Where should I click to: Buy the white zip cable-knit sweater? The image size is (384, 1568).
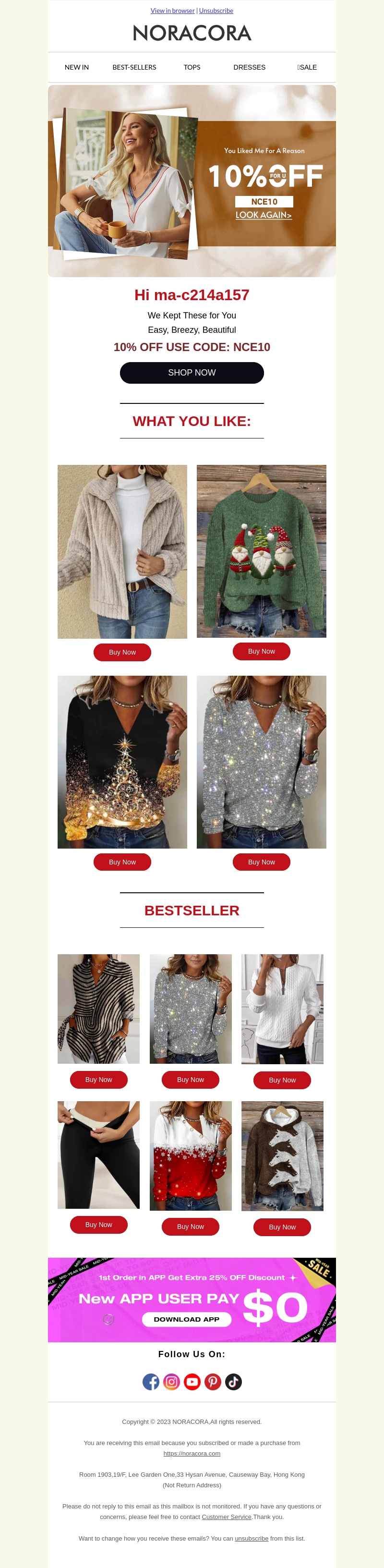(x=282, y=1080)
